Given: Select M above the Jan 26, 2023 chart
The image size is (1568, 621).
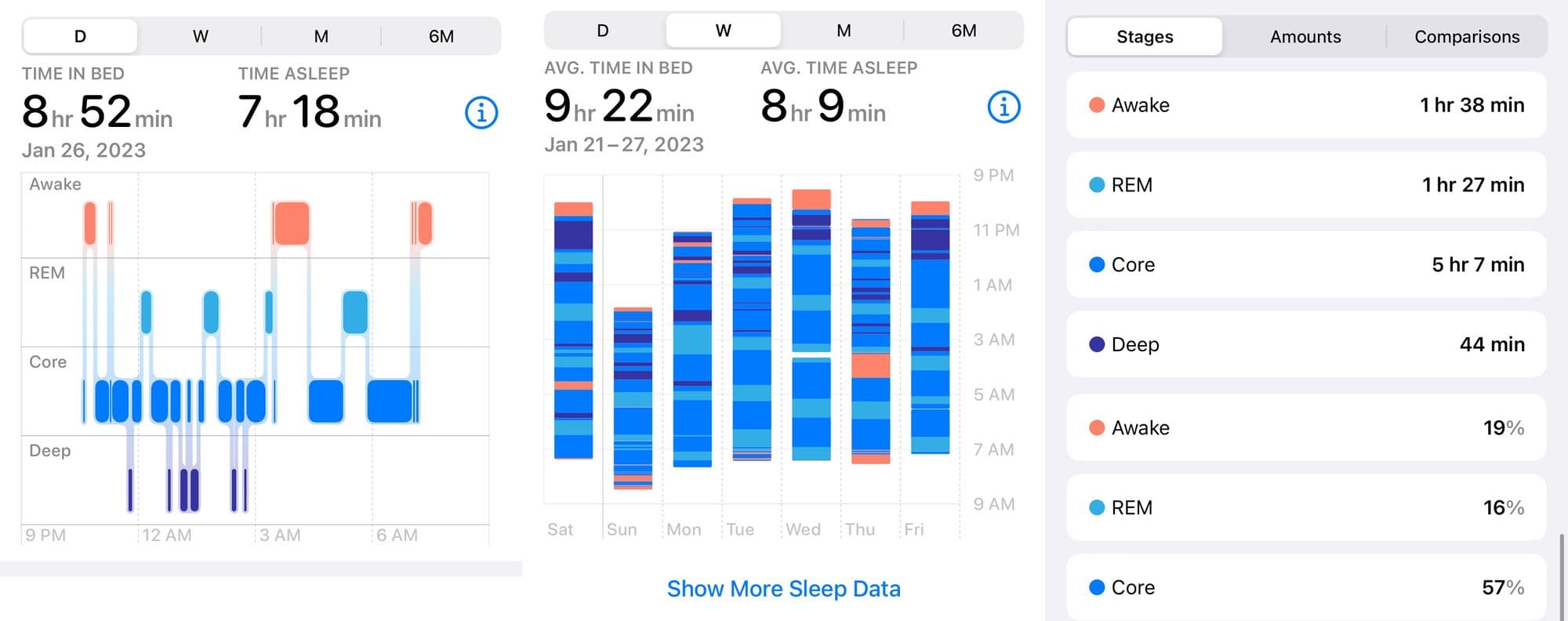Looking at the screenshot, I should click(x=321, y=37).
